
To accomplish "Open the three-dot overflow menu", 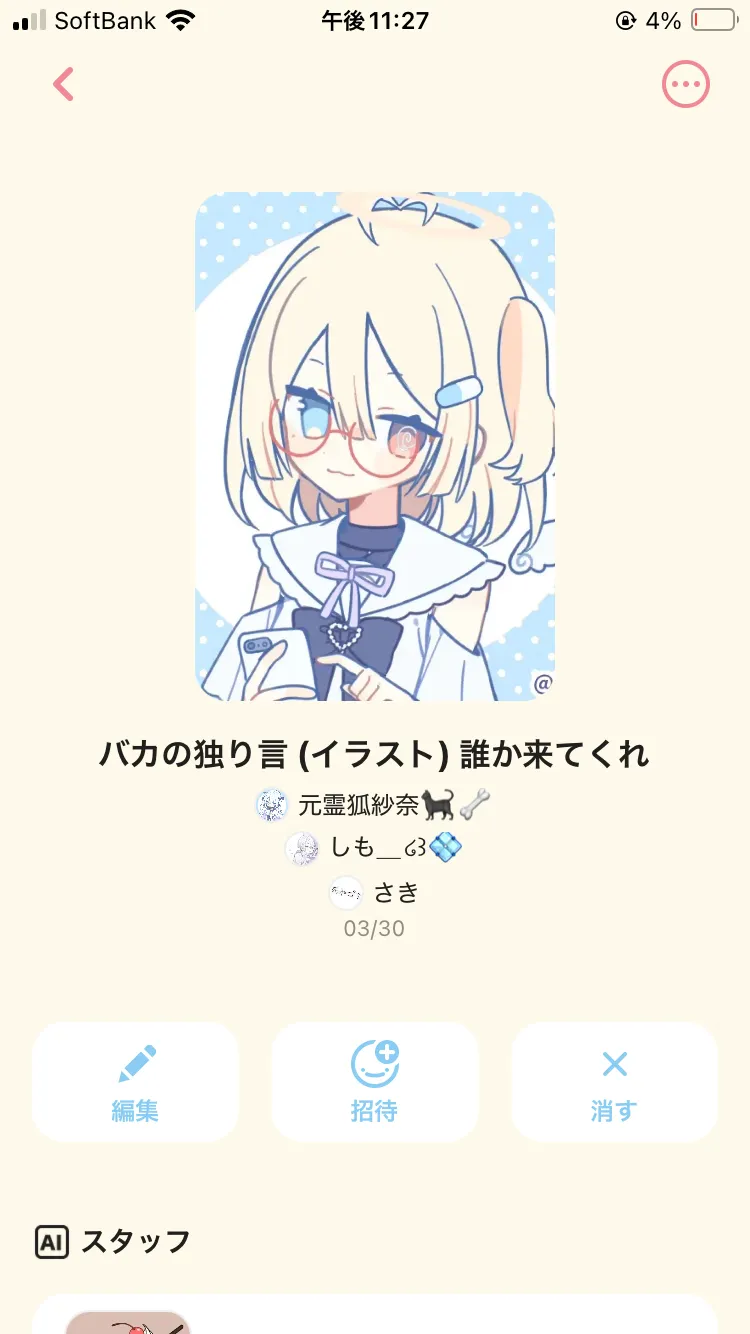I will point(686,85).
